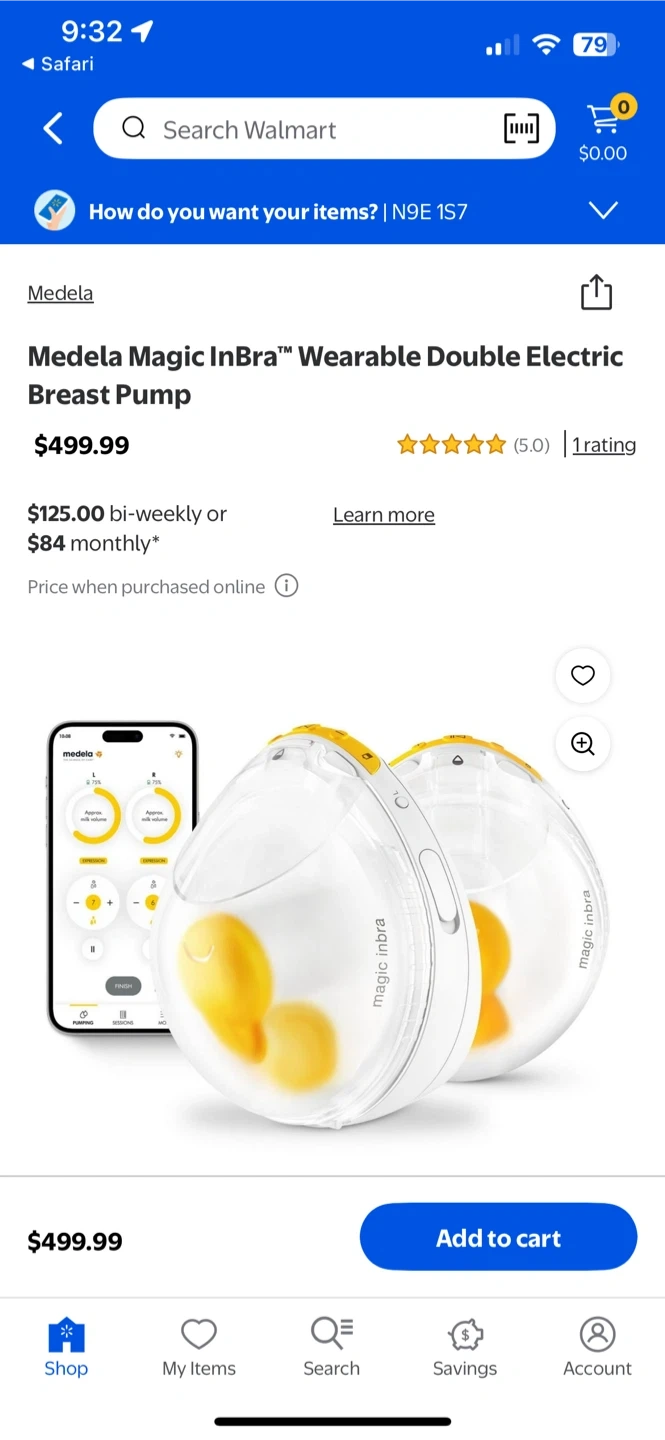665x1440 pixels.
Task: Open the shopping cart
Action: (603, 130)
